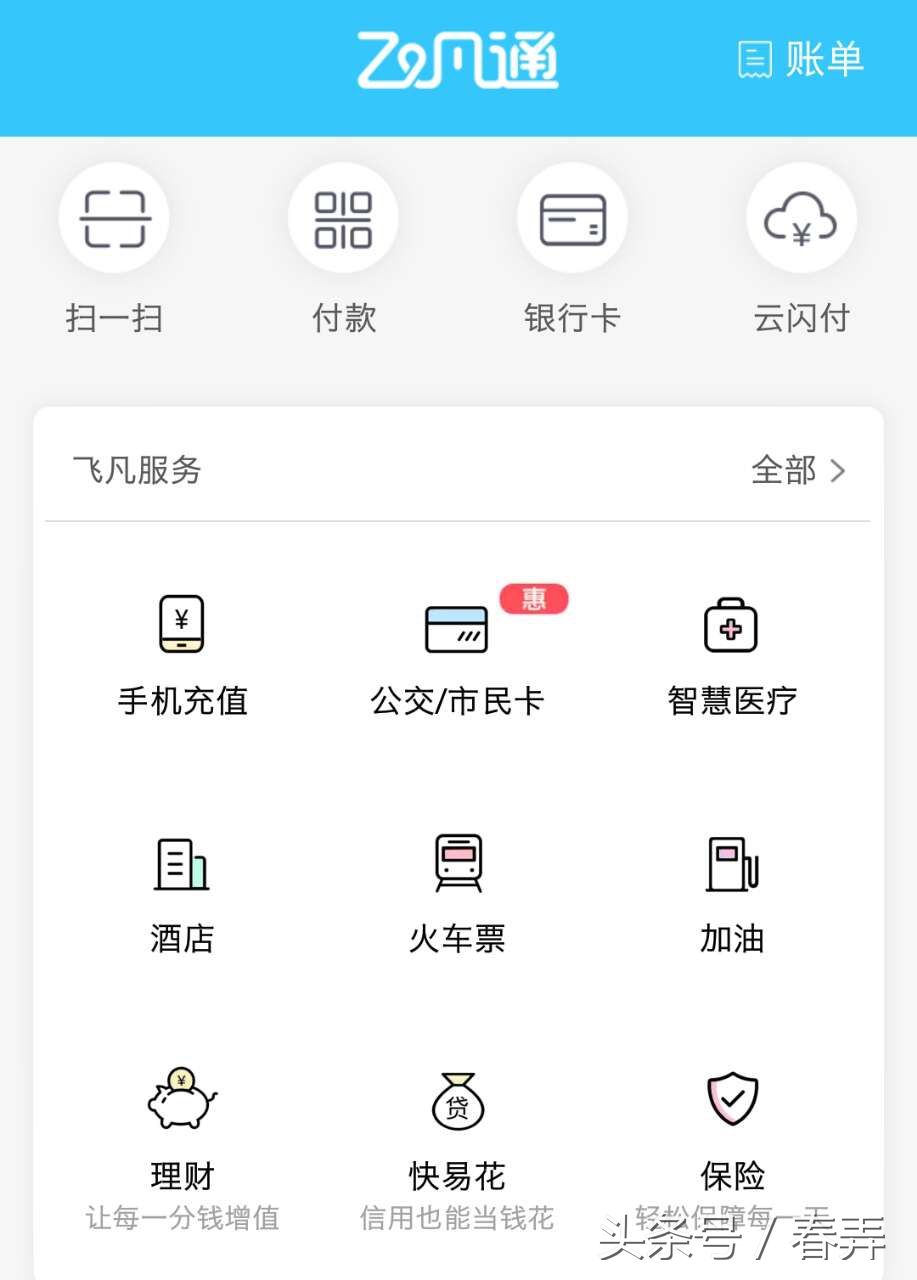Tap the 飞凡通 logo in header
This screenshot has height=1280, width=917.
pos(458,58)
